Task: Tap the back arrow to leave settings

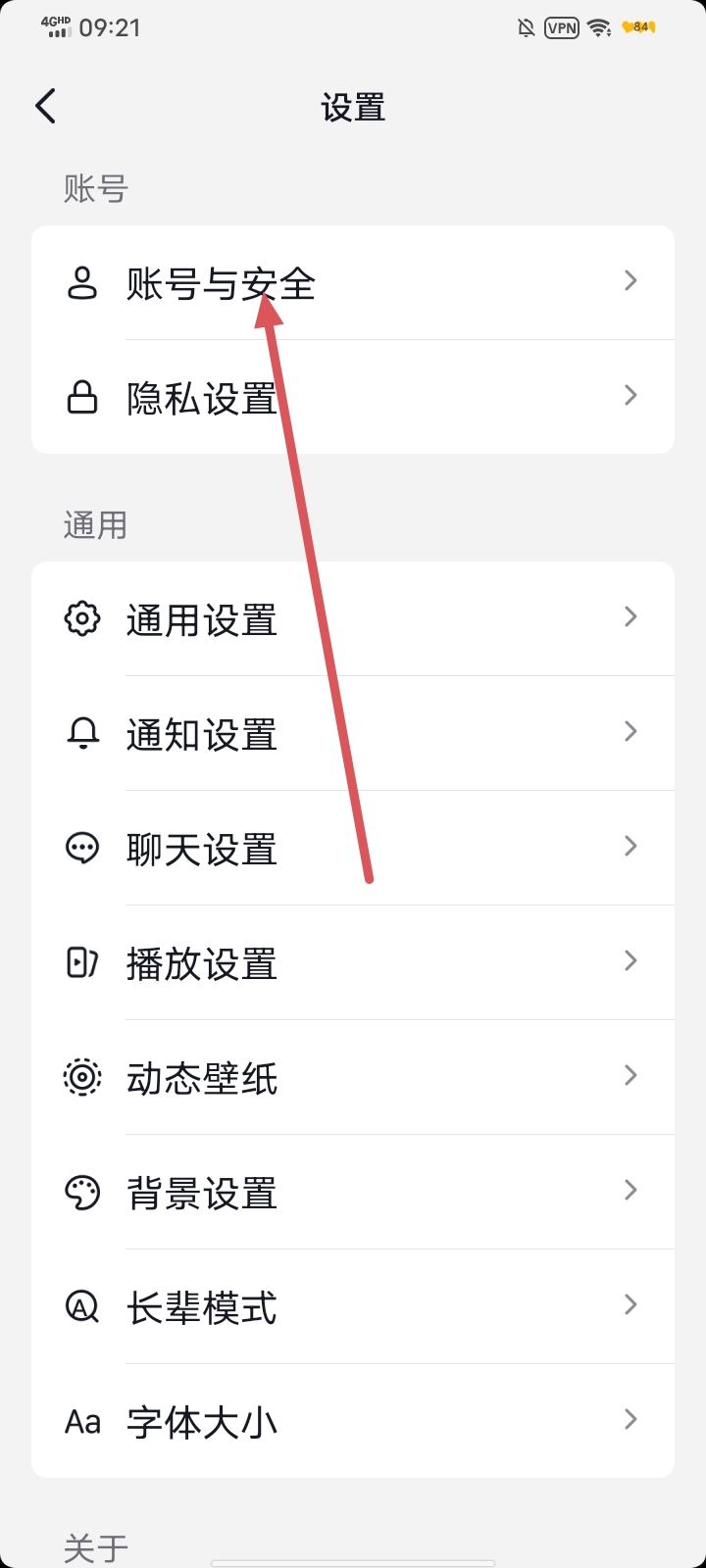Action: (44, 105)
